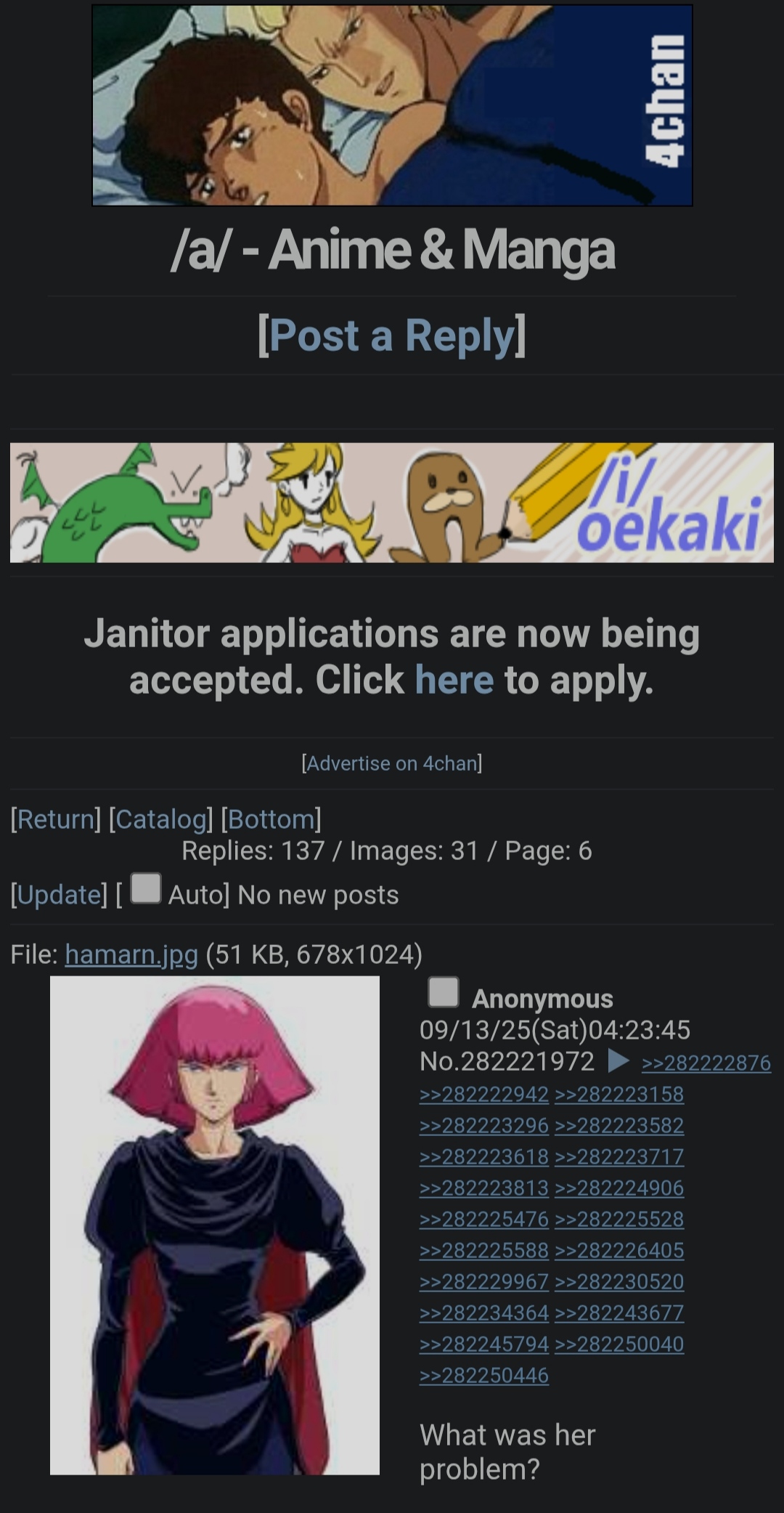
Task: Open Advertise on 4chan link
Action: click(x=391, y=763)
